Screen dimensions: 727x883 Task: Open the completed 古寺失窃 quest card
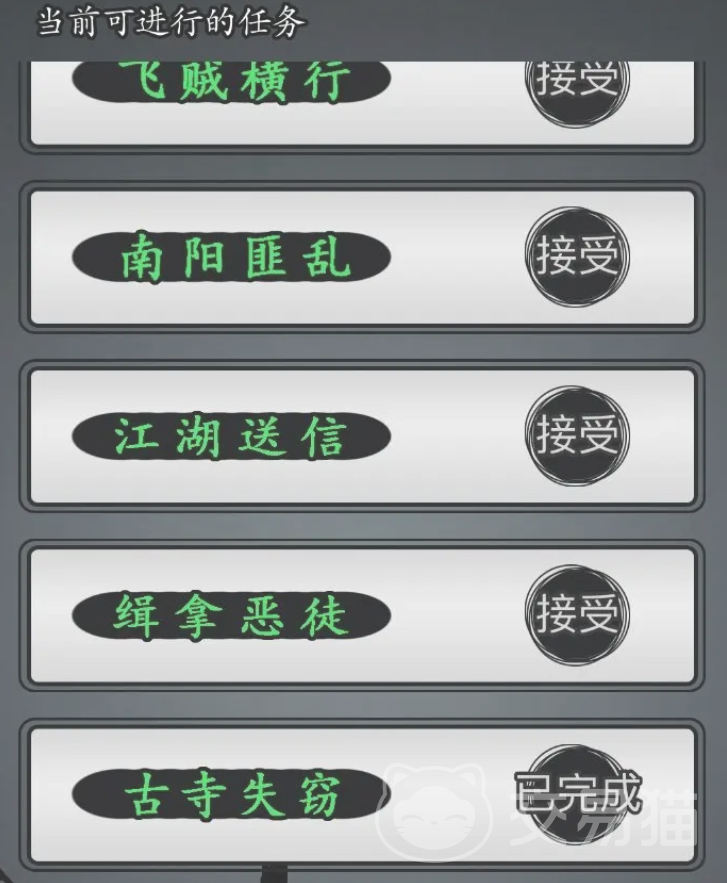(232, 795)
